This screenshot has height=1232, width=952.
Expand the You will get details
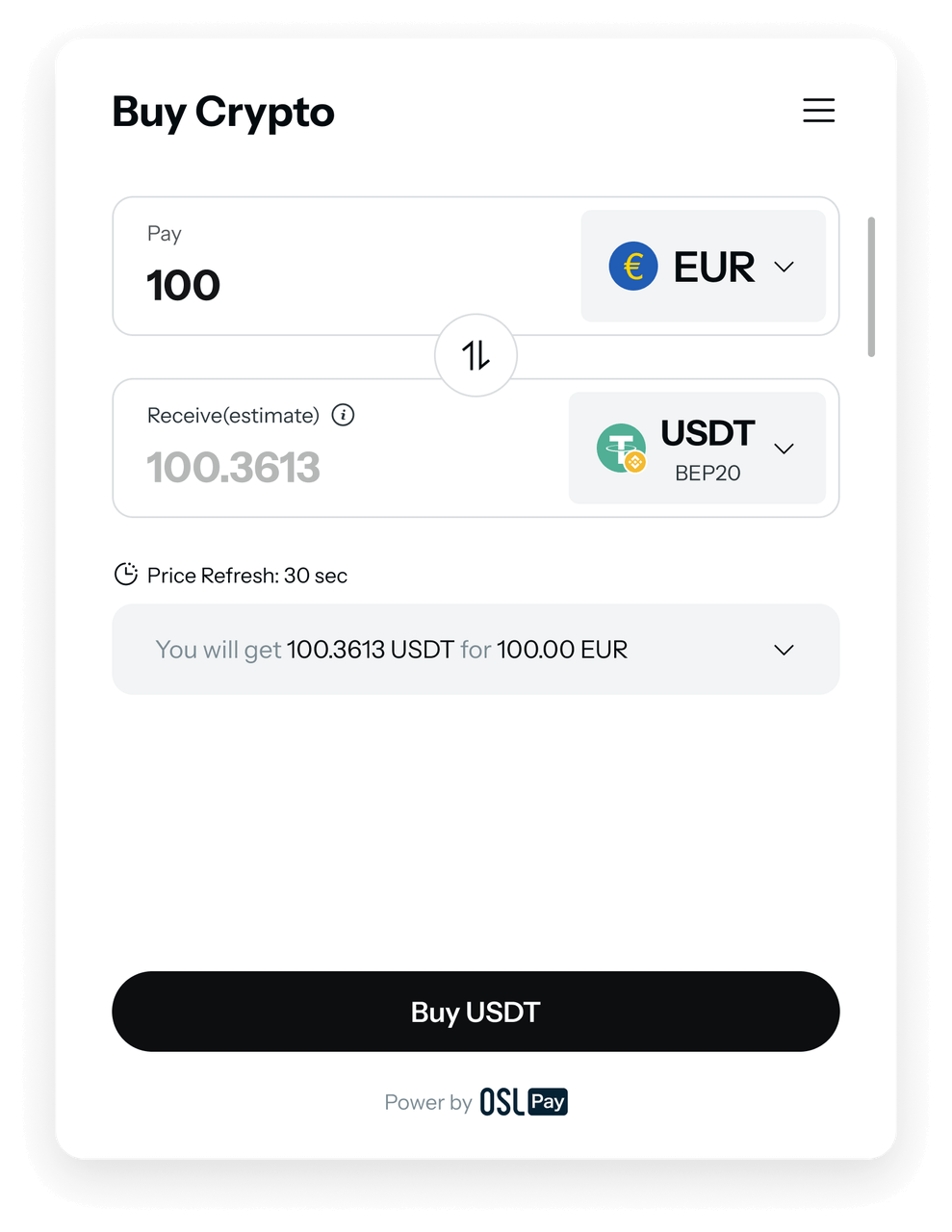tap(784, 650)
